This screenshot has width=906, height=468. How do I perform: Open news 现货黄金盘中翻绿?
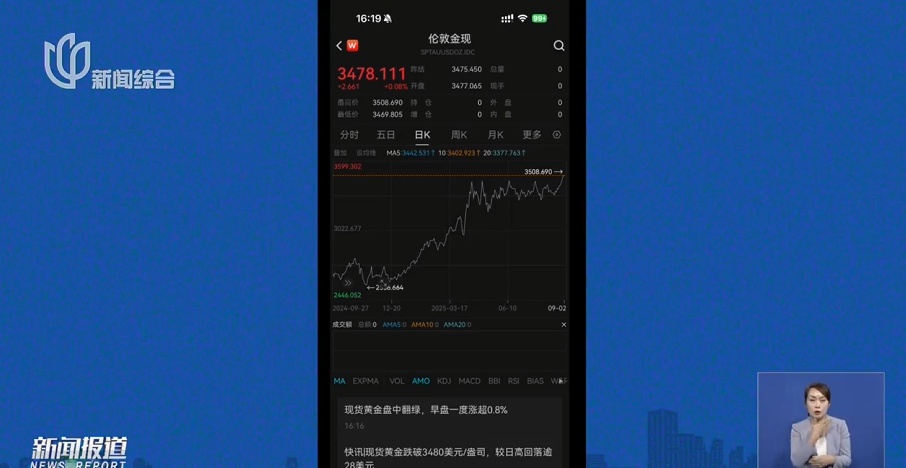pos(426,410)
